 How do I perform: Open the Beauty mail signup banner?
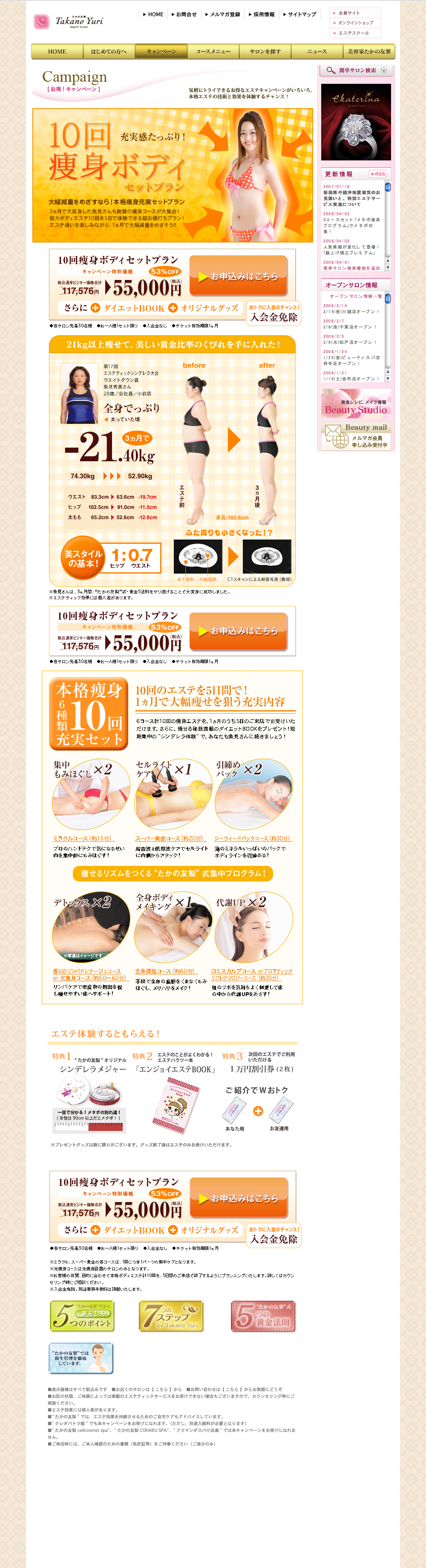(x=356, y=437)
